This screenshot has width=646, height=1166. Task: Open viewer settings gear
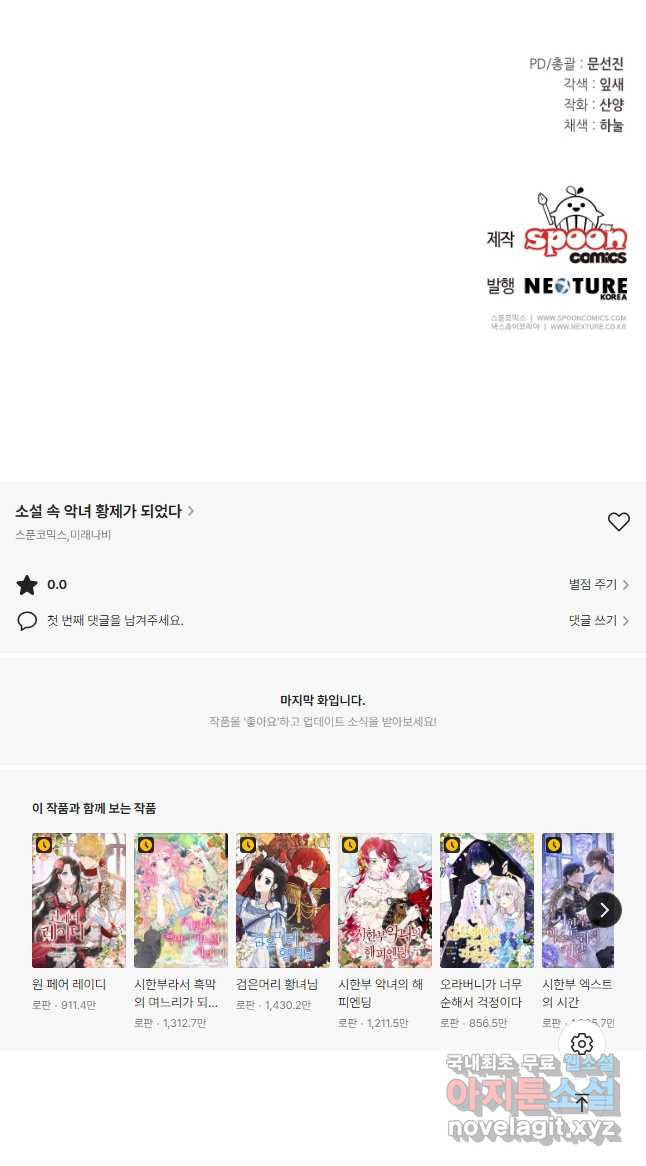(x=582, y=1044)
